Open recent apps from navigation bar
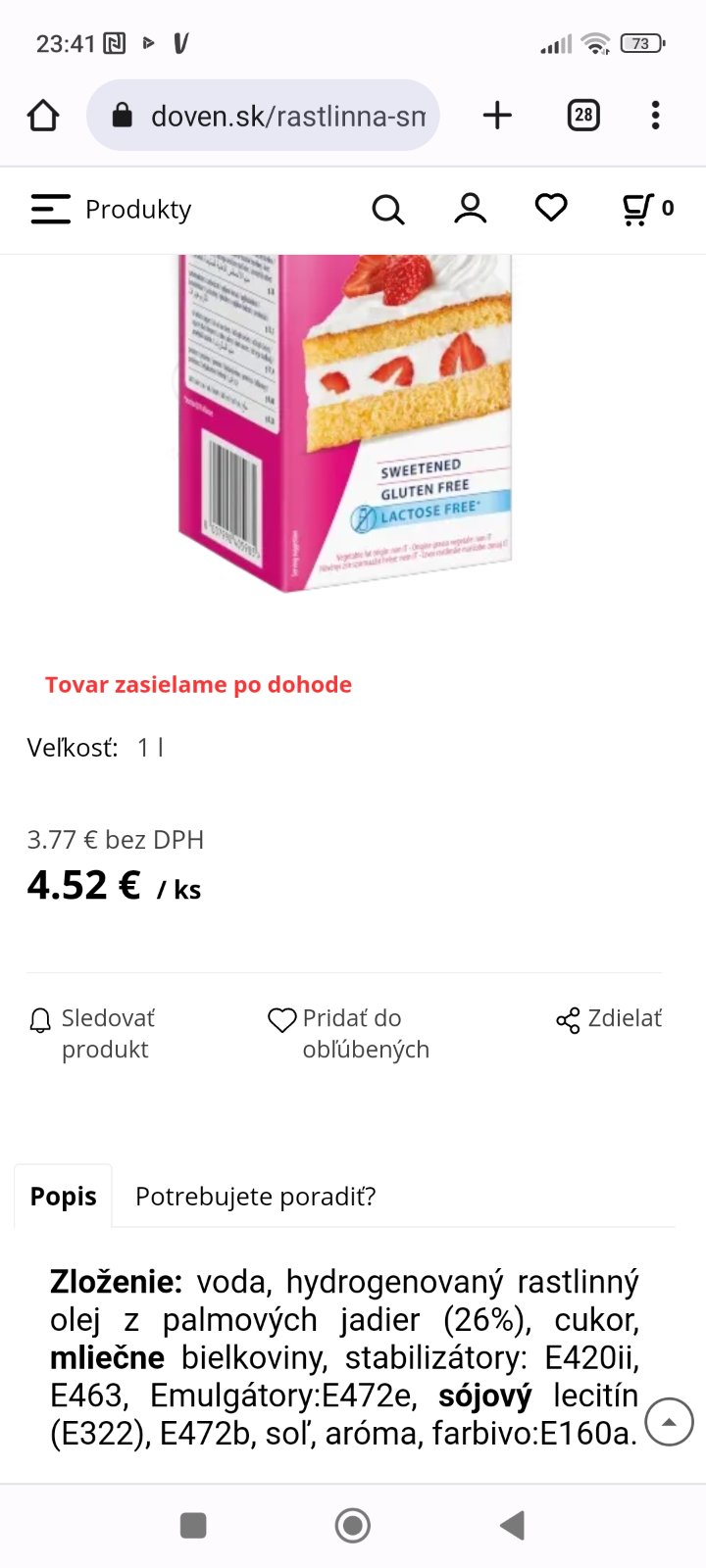 point(193,1525)
